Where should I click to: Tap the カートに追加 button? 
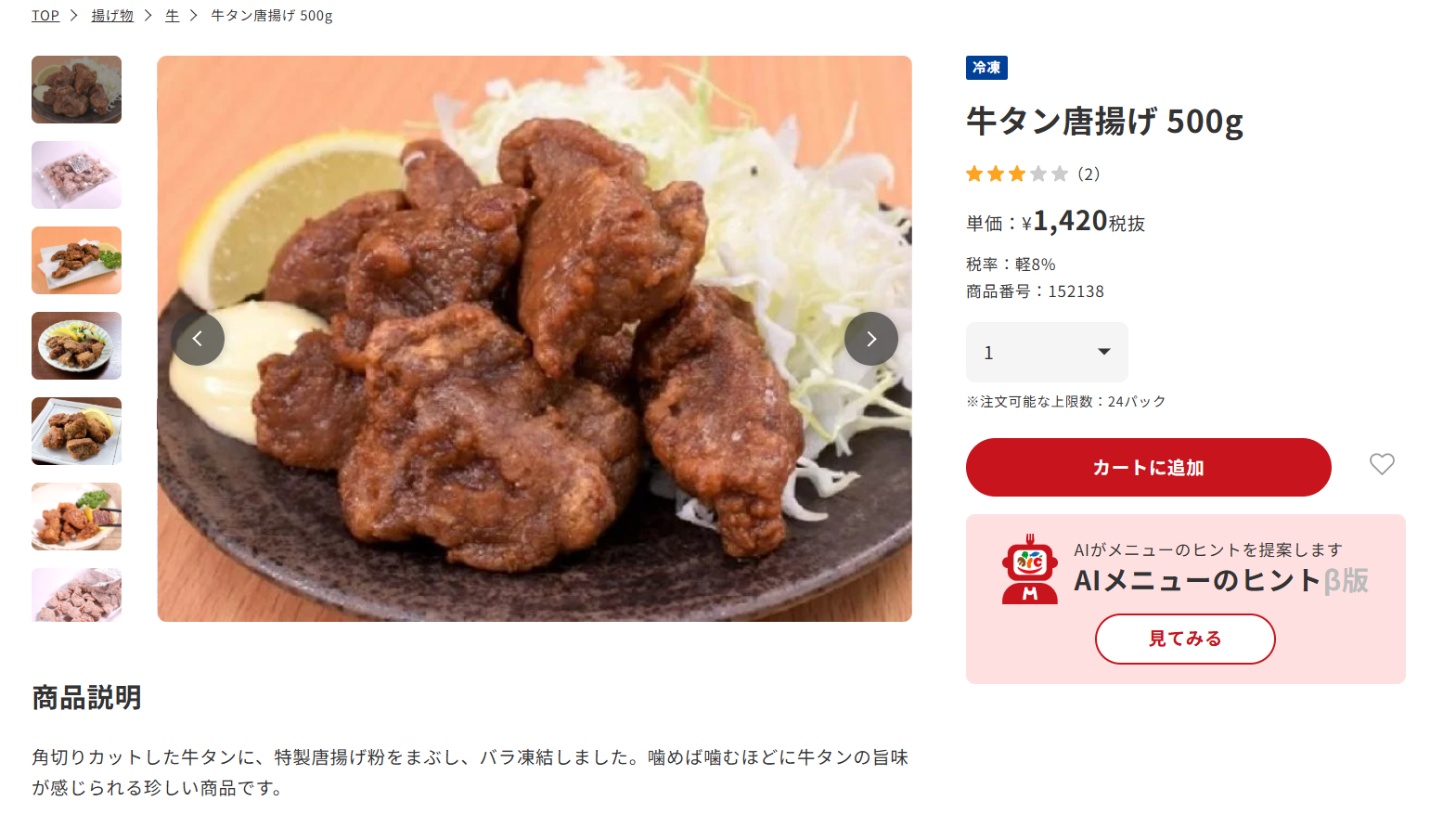tap(1148, 468)
